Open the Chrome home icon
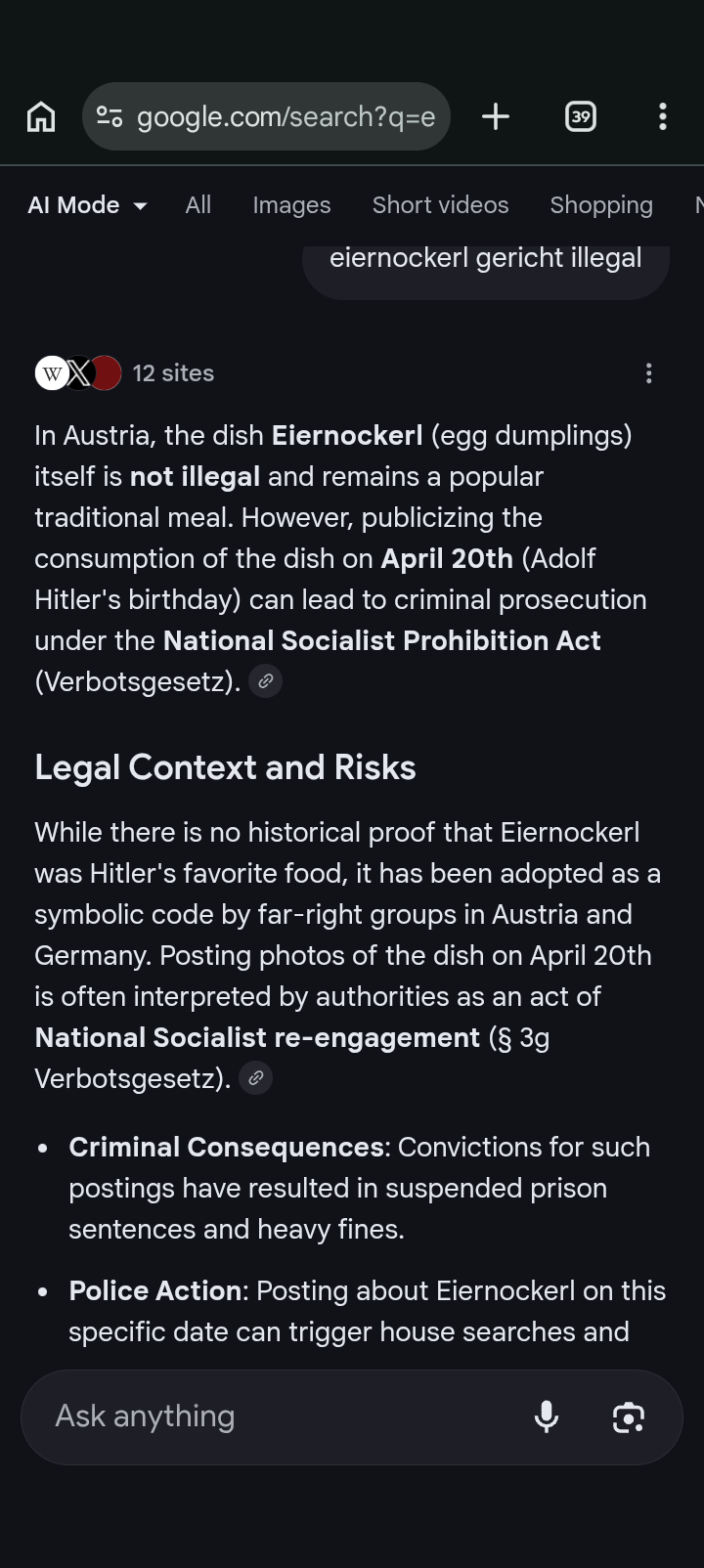This screenshot has width=704, height=1568. [41, 116]
